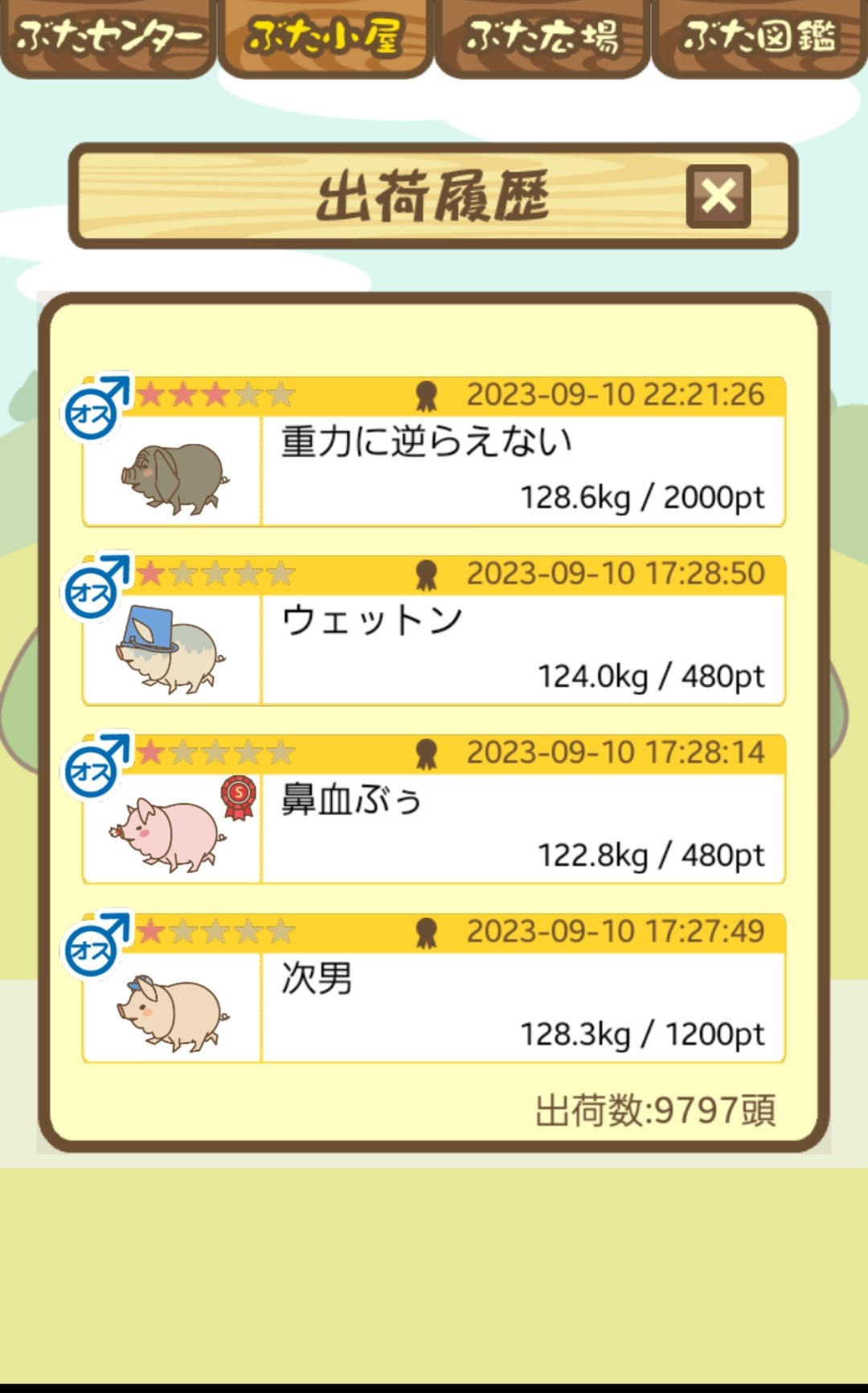Image resolution: width=868 pixels, height=1393 pixels.
Task: Switch to the ぶた牧場 tab
Action: pos(542,38)
